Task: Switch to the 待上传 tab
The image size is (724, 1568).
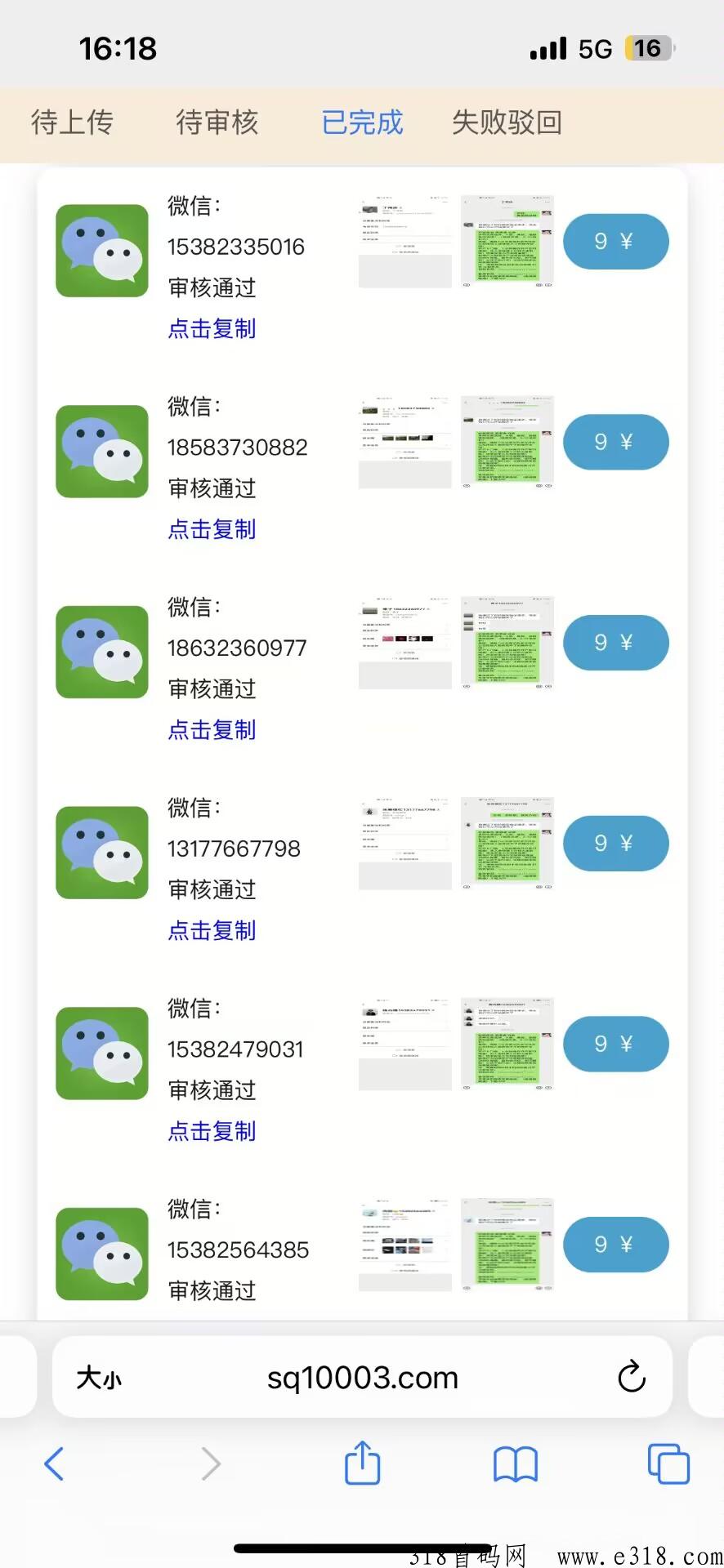Action: (x=72, y=122)
